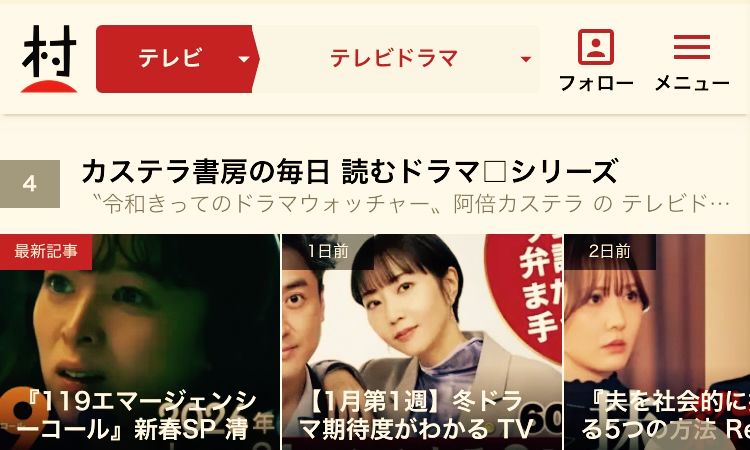Expand the テレビ category dropdown

[x=177, y=59]
